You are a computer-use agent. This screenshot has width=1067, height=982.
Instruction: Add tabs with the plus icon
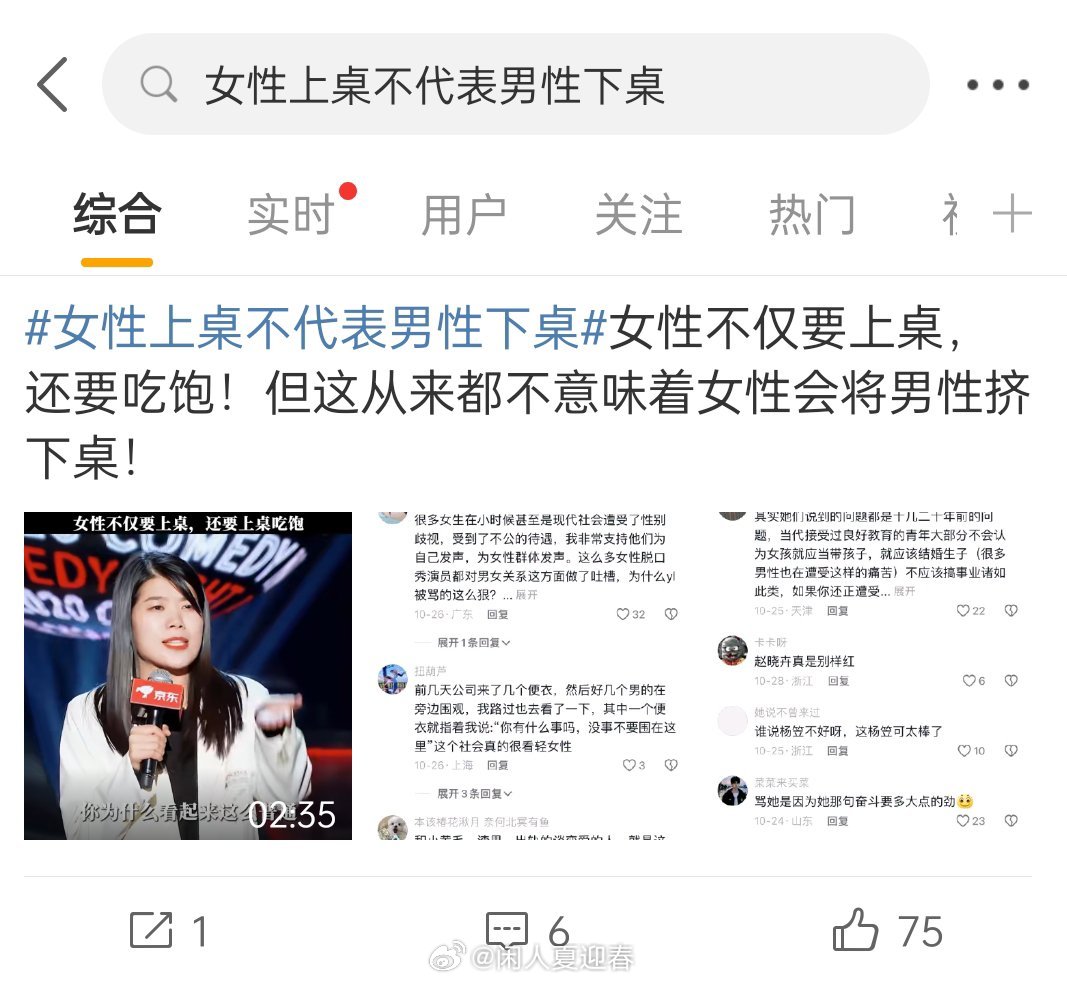point(1011,214)
